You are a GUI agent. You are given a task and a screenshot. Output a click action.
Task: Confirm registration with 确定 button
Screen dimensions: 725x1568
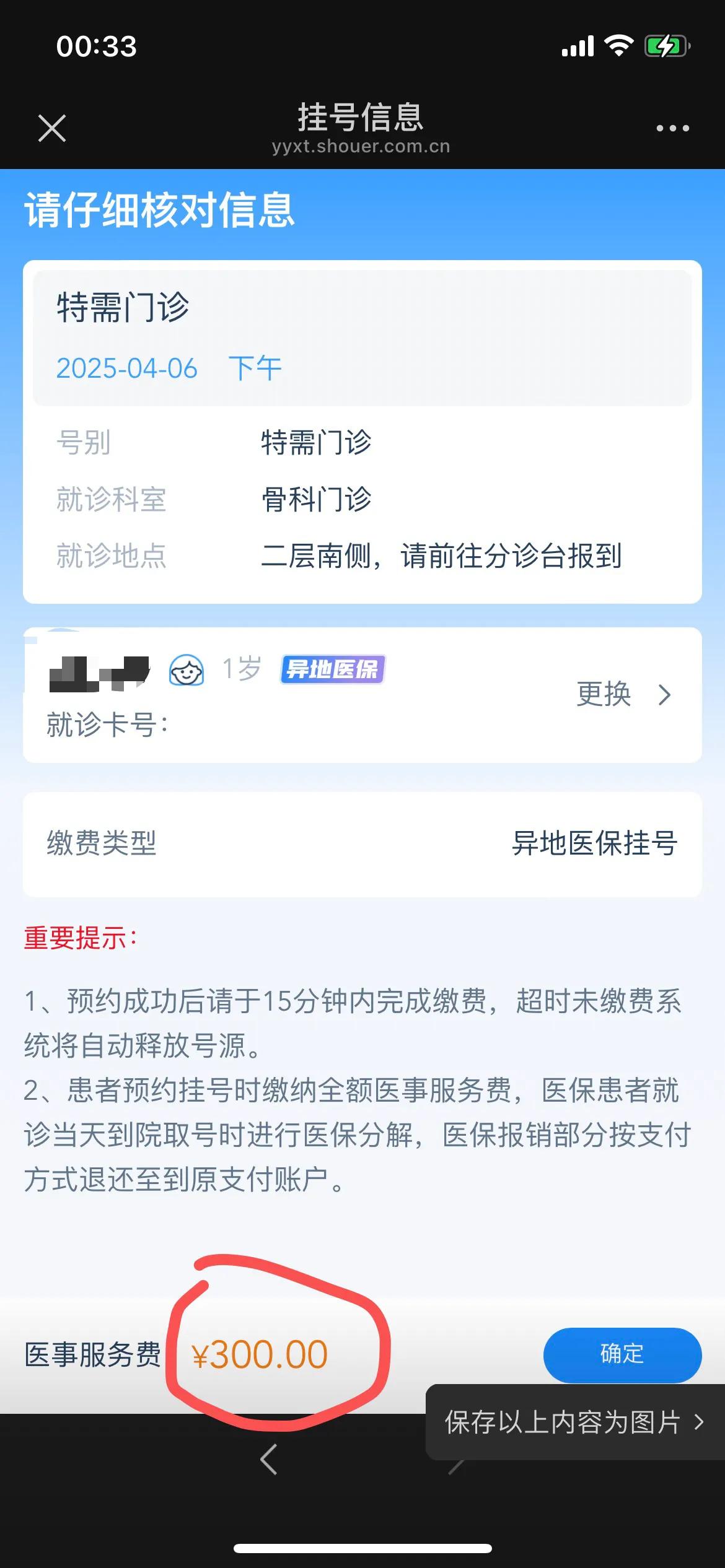click(622, 1354)
